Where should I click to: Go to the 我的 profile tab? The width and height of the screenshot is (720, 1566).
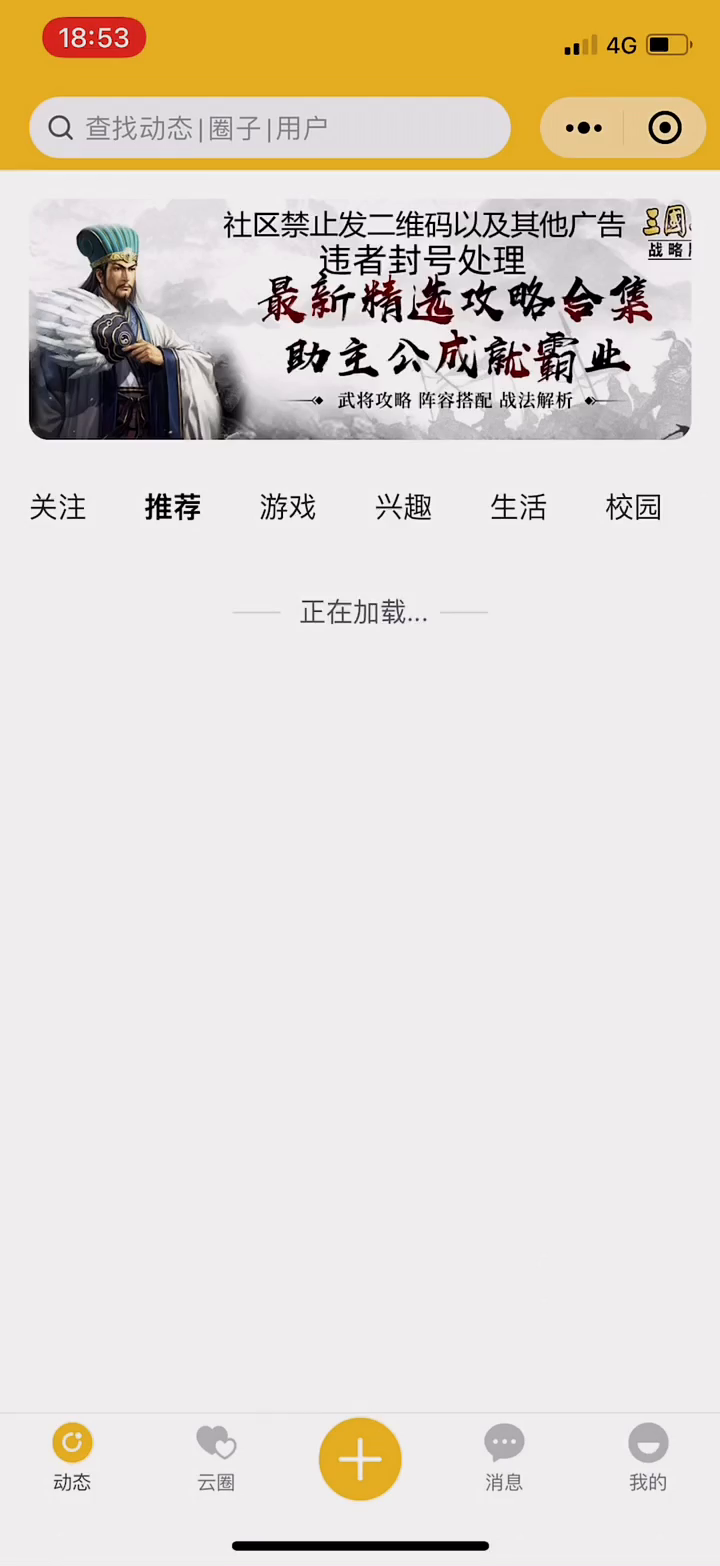[648, 1458]
